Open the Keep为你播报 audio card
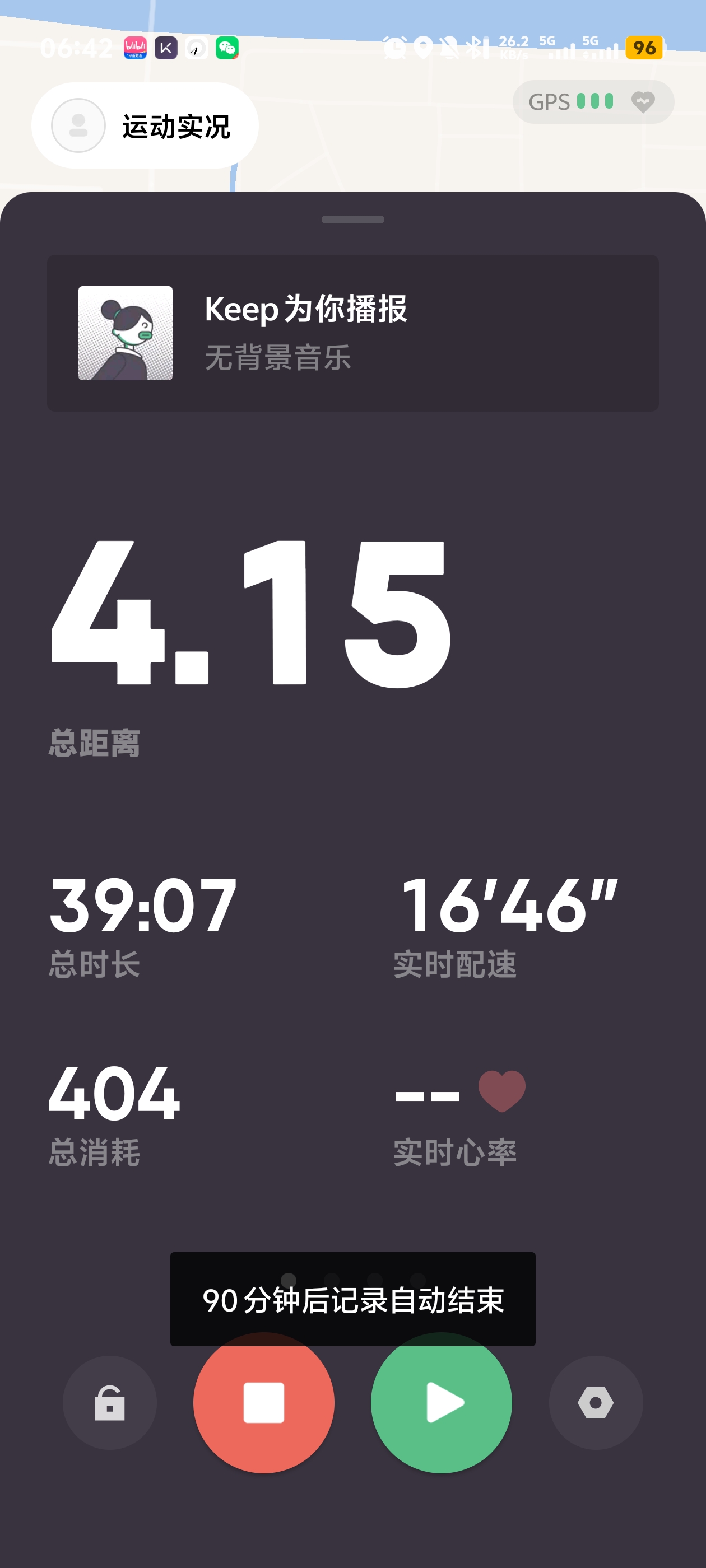Screen dimensions: 706x1568 [x=352, y=333]
